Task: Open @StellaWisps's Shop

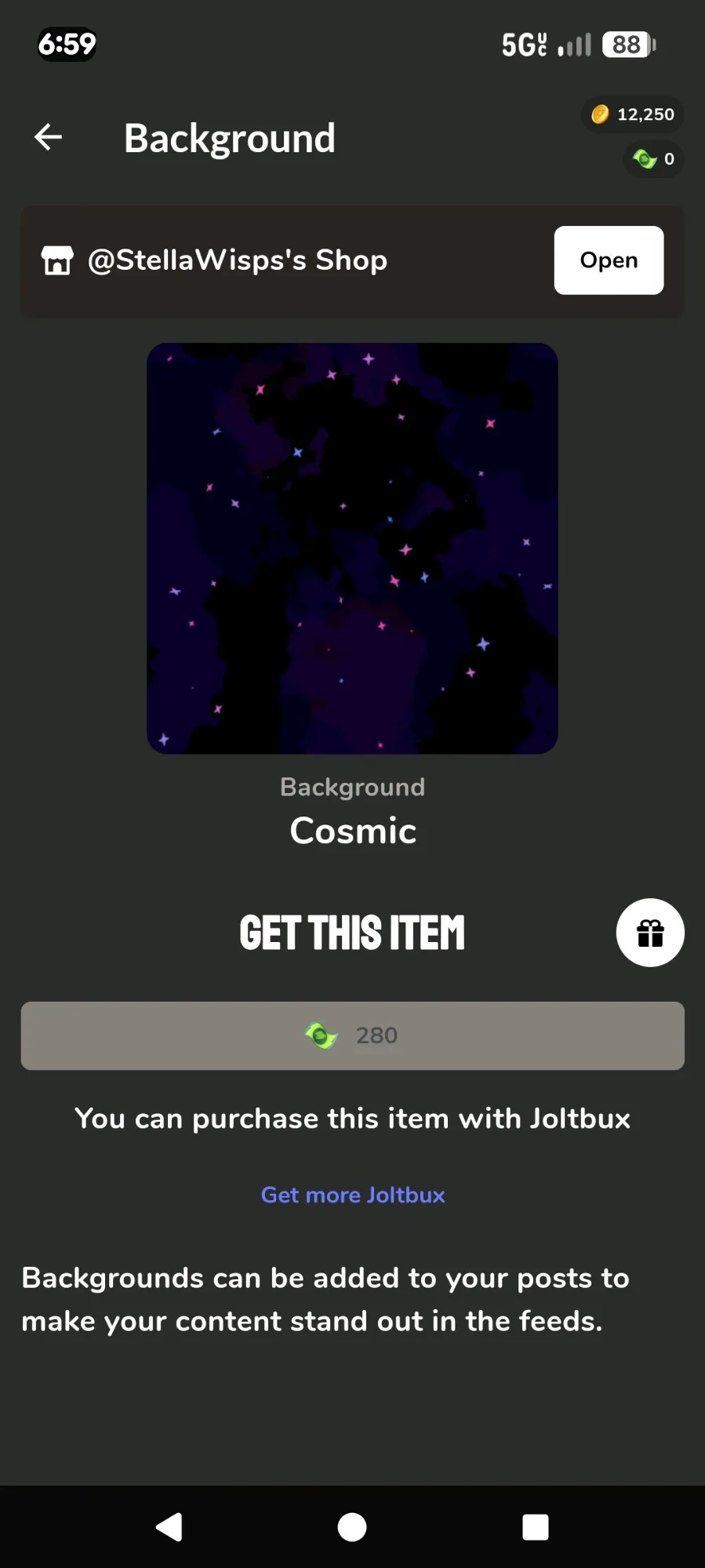Action: [608, 260]
